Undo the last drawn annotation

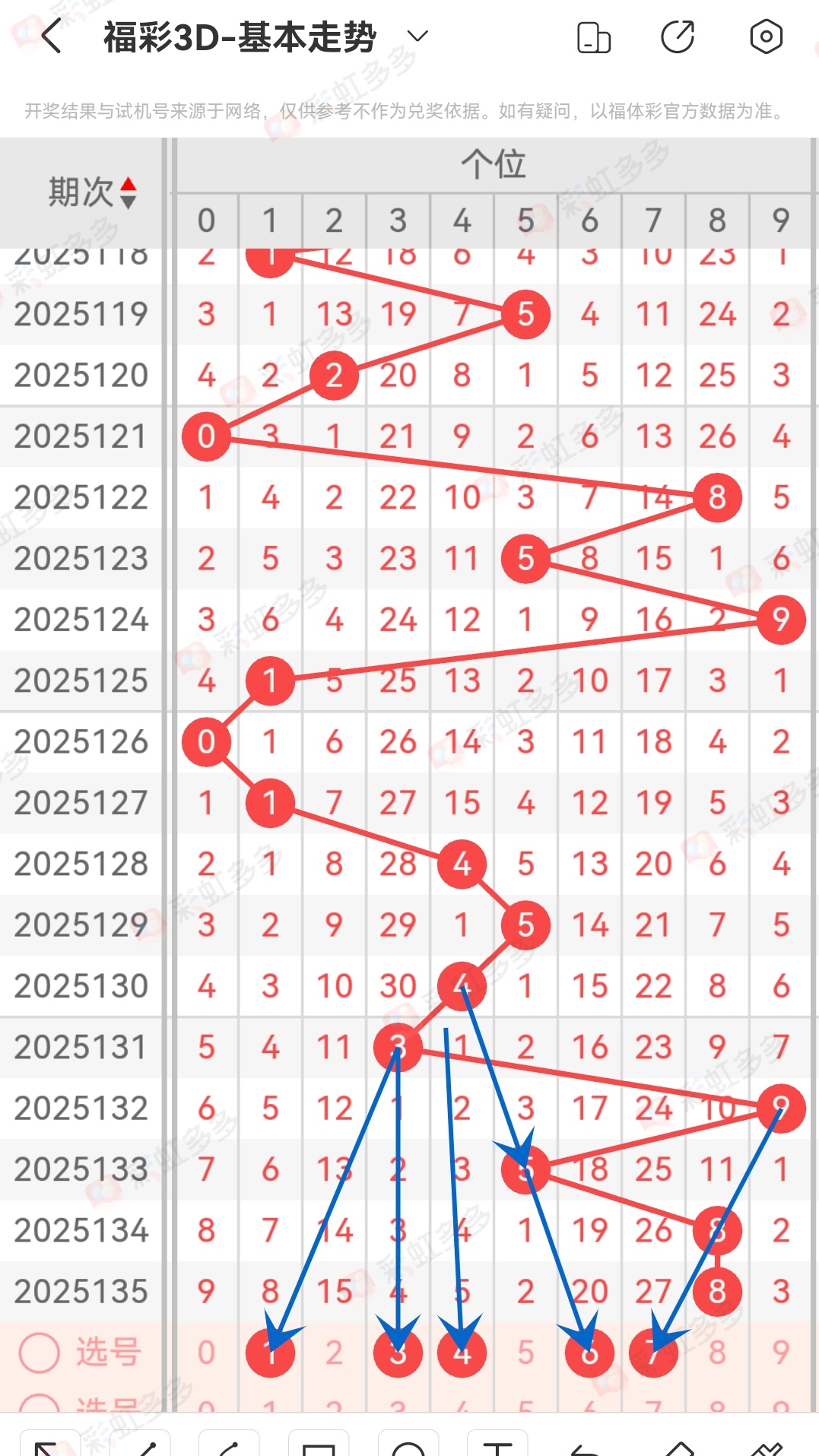583,1445
